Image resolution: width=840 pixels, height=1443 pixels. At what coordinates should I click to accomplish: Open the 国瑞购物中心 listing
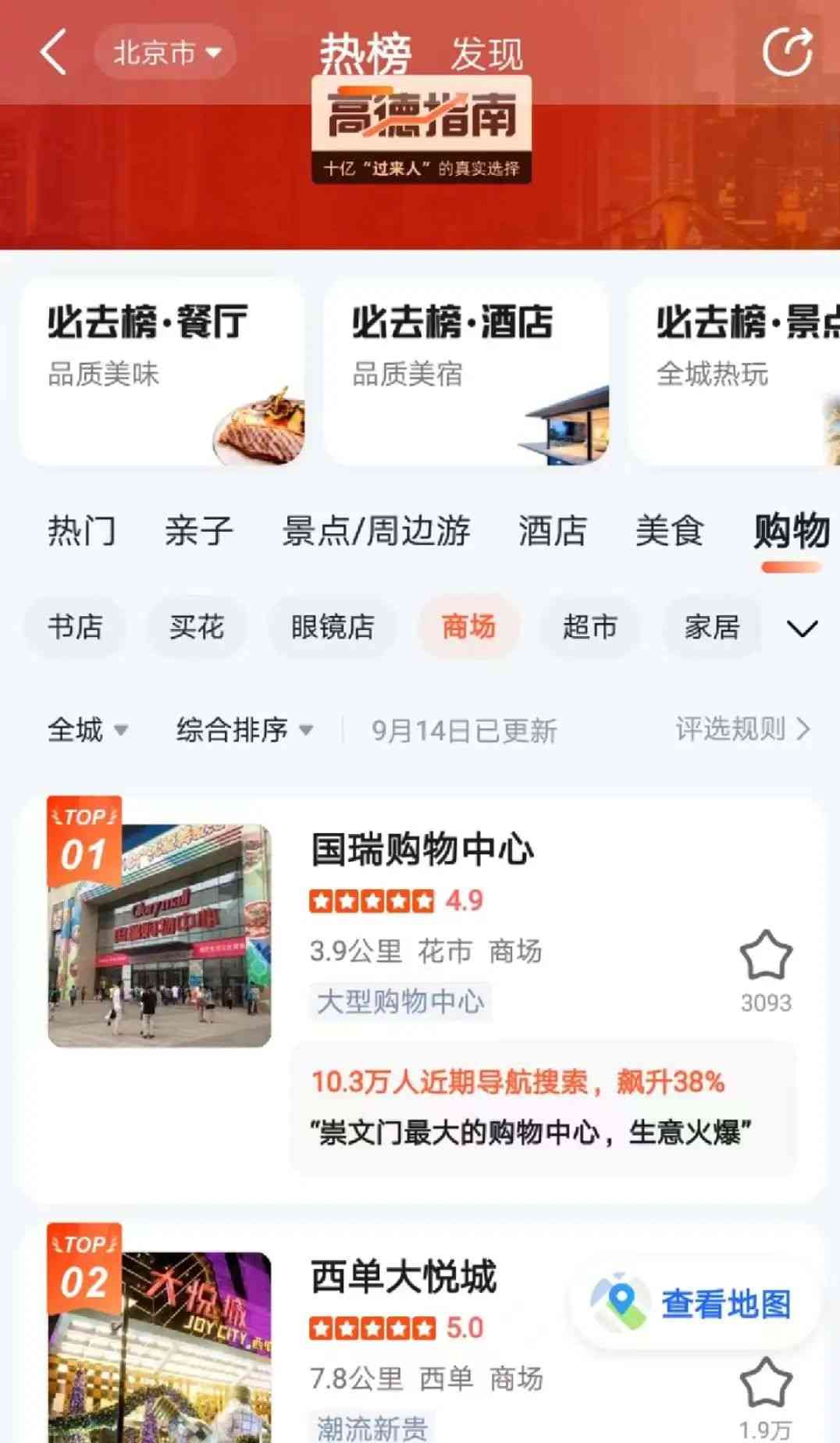tap(422, 850)
